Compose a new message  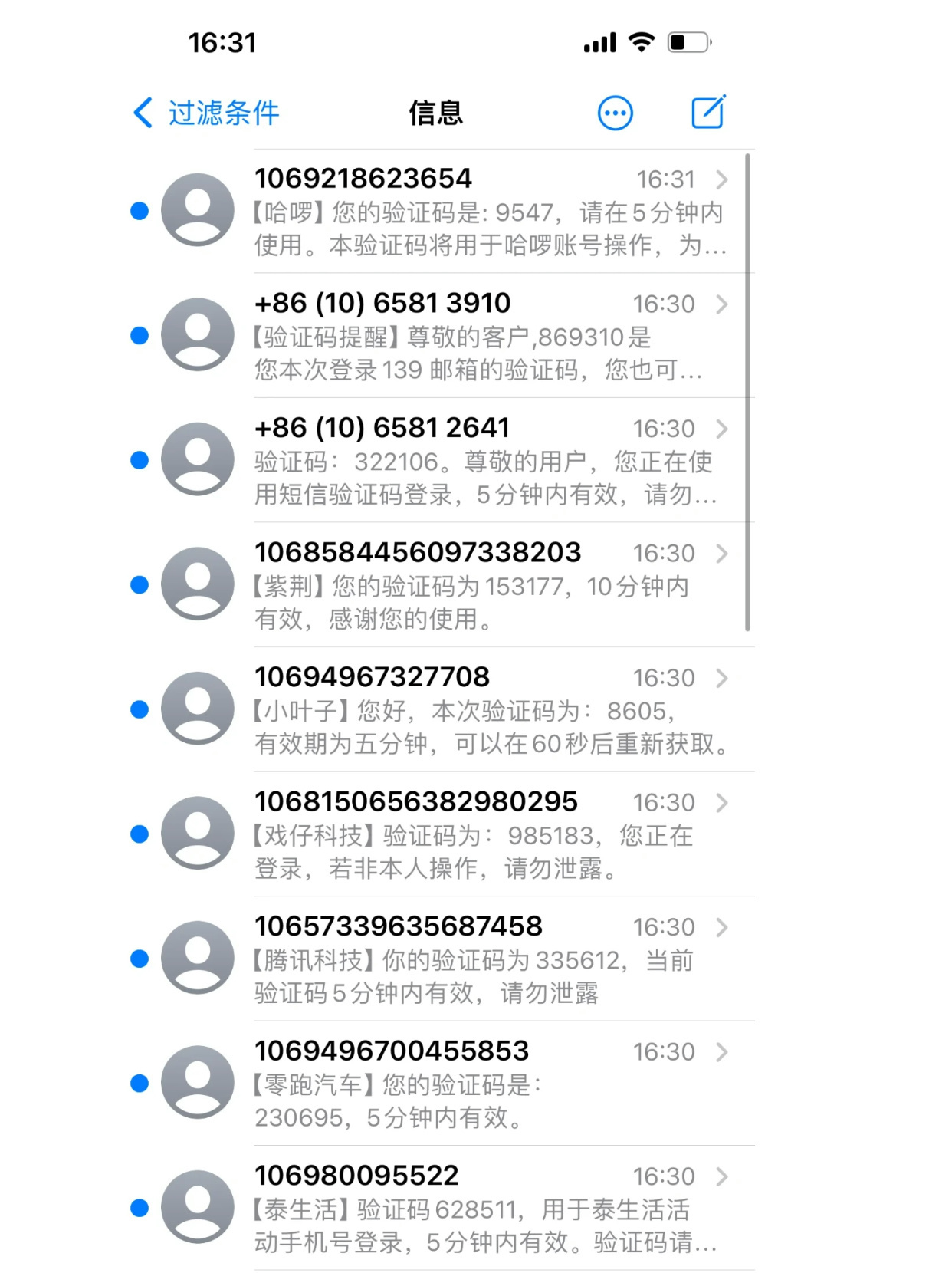707,113
